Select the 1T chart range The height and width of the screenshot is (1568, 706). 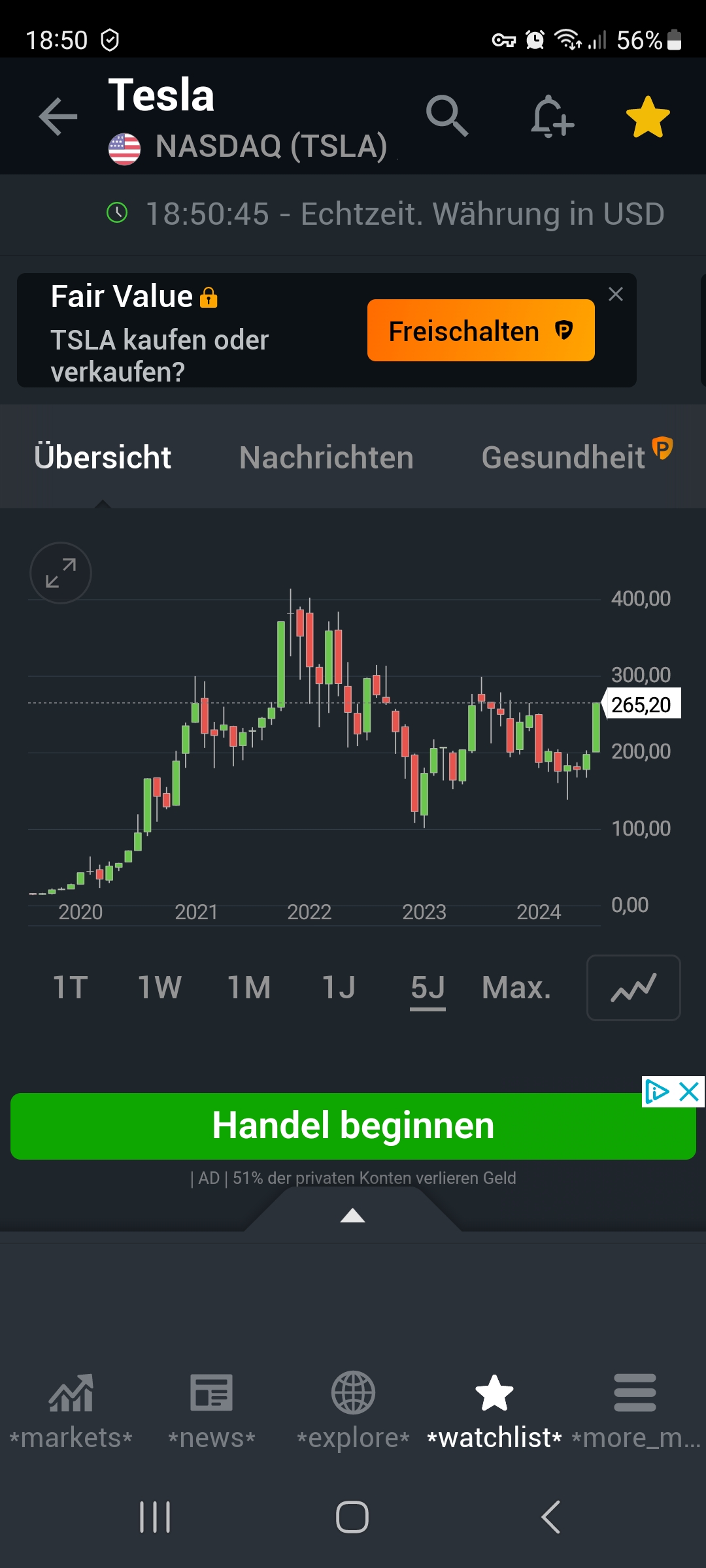click(x=70, y=987)
